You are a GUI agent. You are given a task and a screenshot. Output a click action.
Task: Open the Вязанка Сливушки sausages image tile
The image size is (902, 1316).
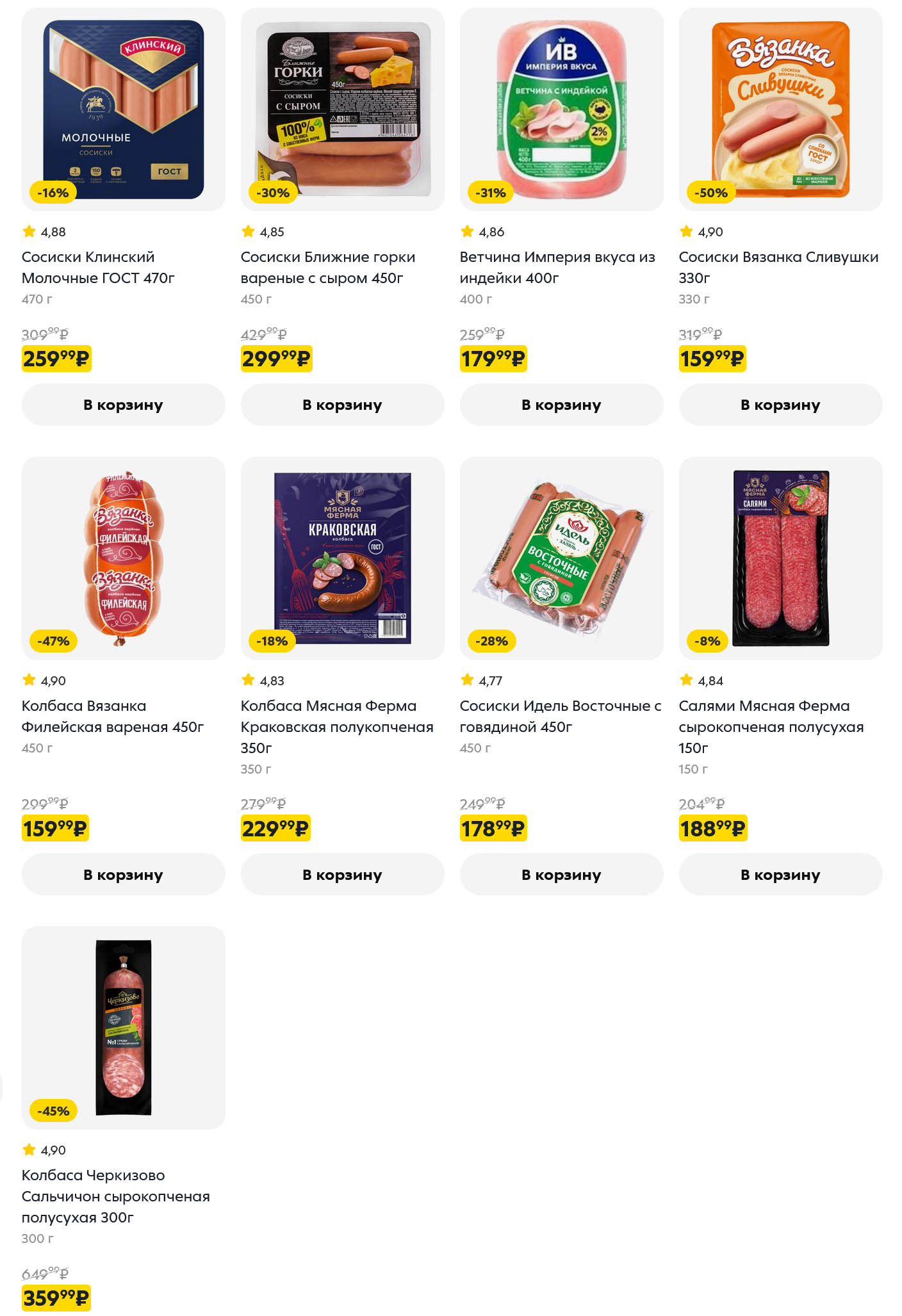point(780,110)
